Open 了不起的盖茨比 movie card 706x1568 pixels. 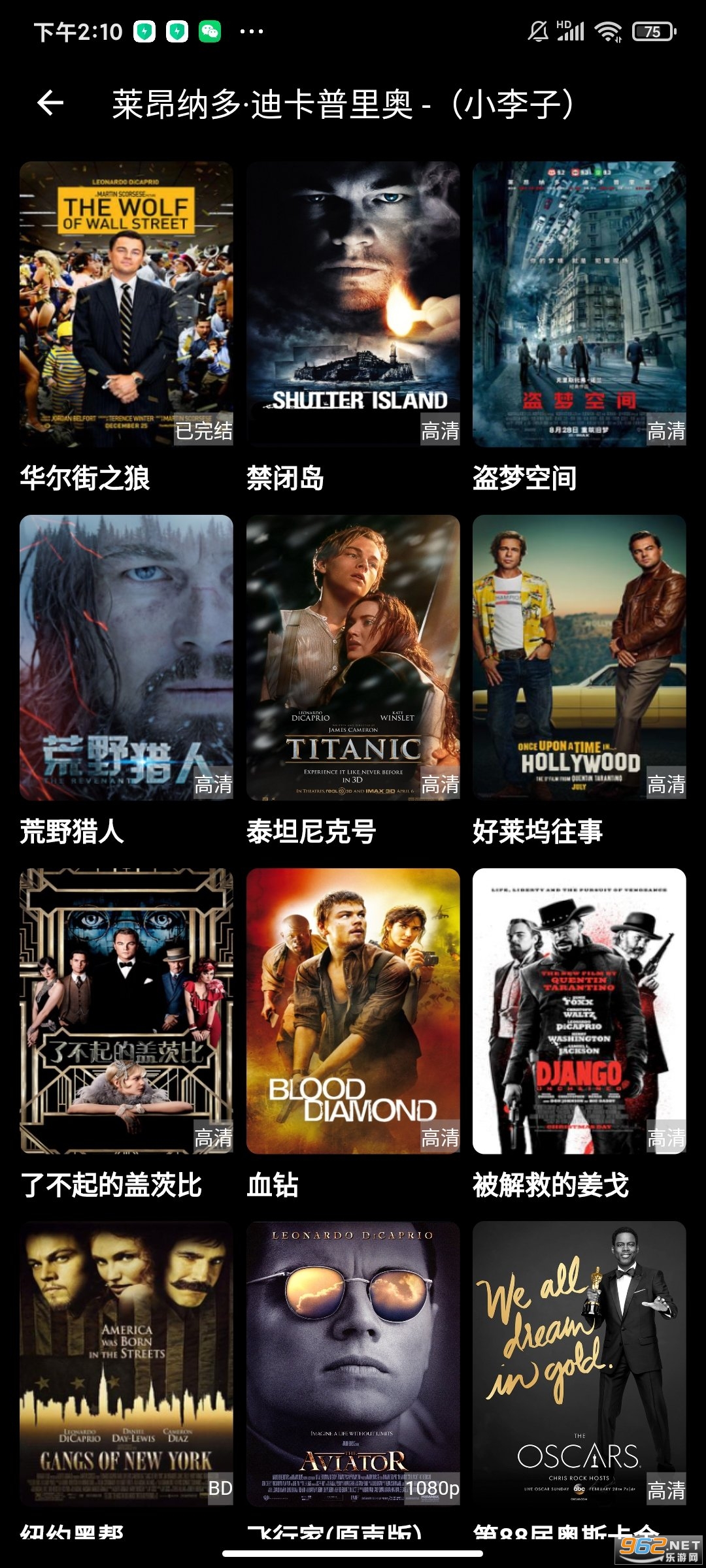pos(126,1011)
